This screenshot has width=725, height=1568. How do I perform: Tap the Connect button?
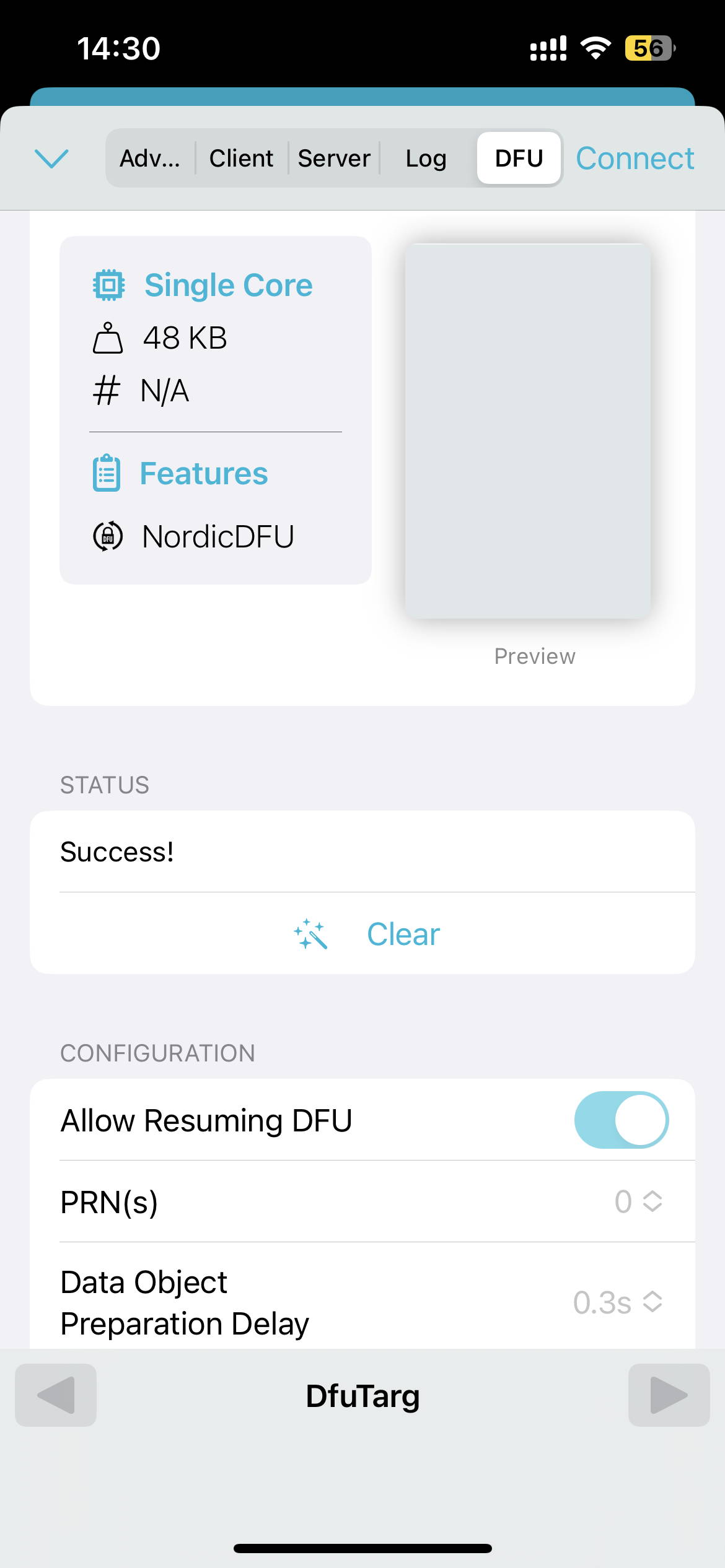click(635, 159)
